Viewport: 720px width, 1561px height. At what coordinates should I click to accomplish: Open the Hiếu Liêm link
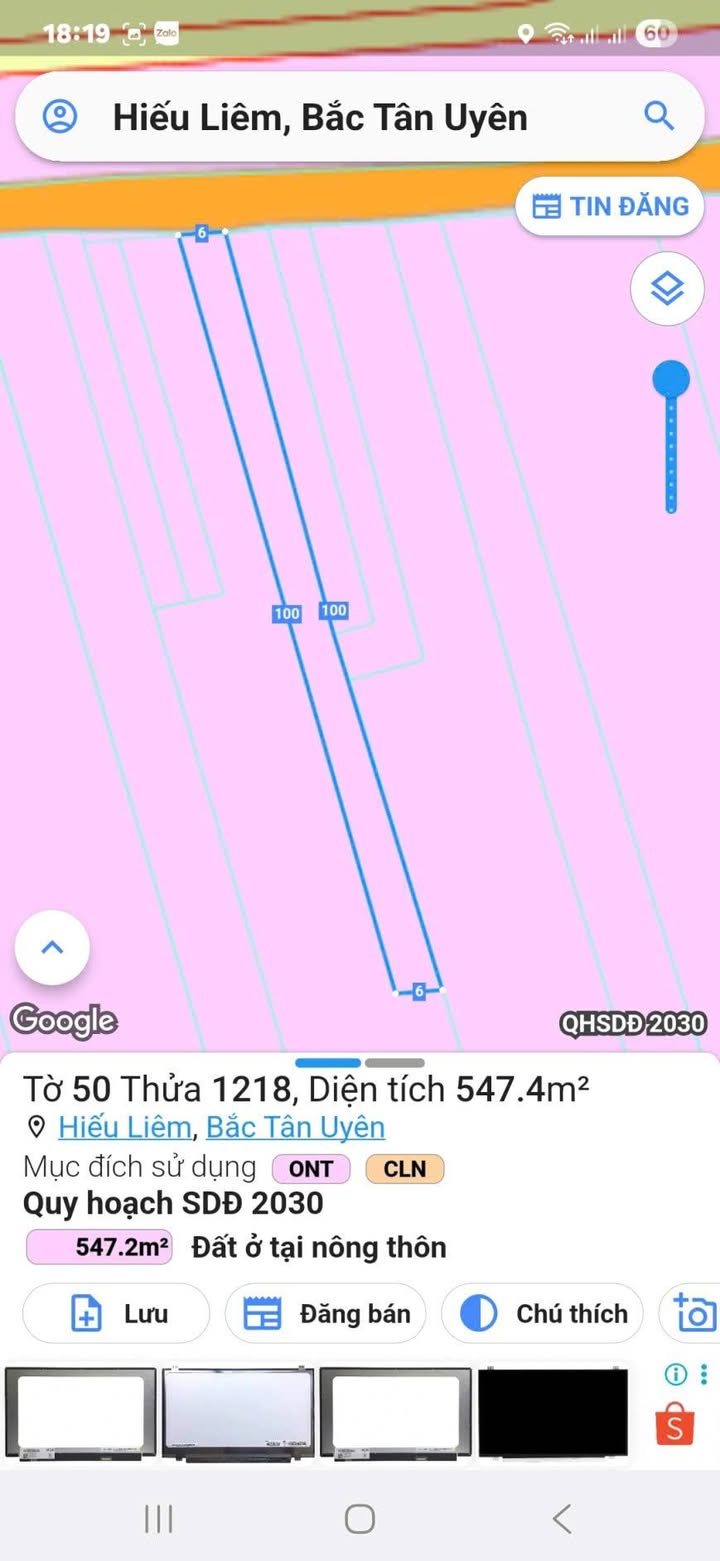(124, 1127)
